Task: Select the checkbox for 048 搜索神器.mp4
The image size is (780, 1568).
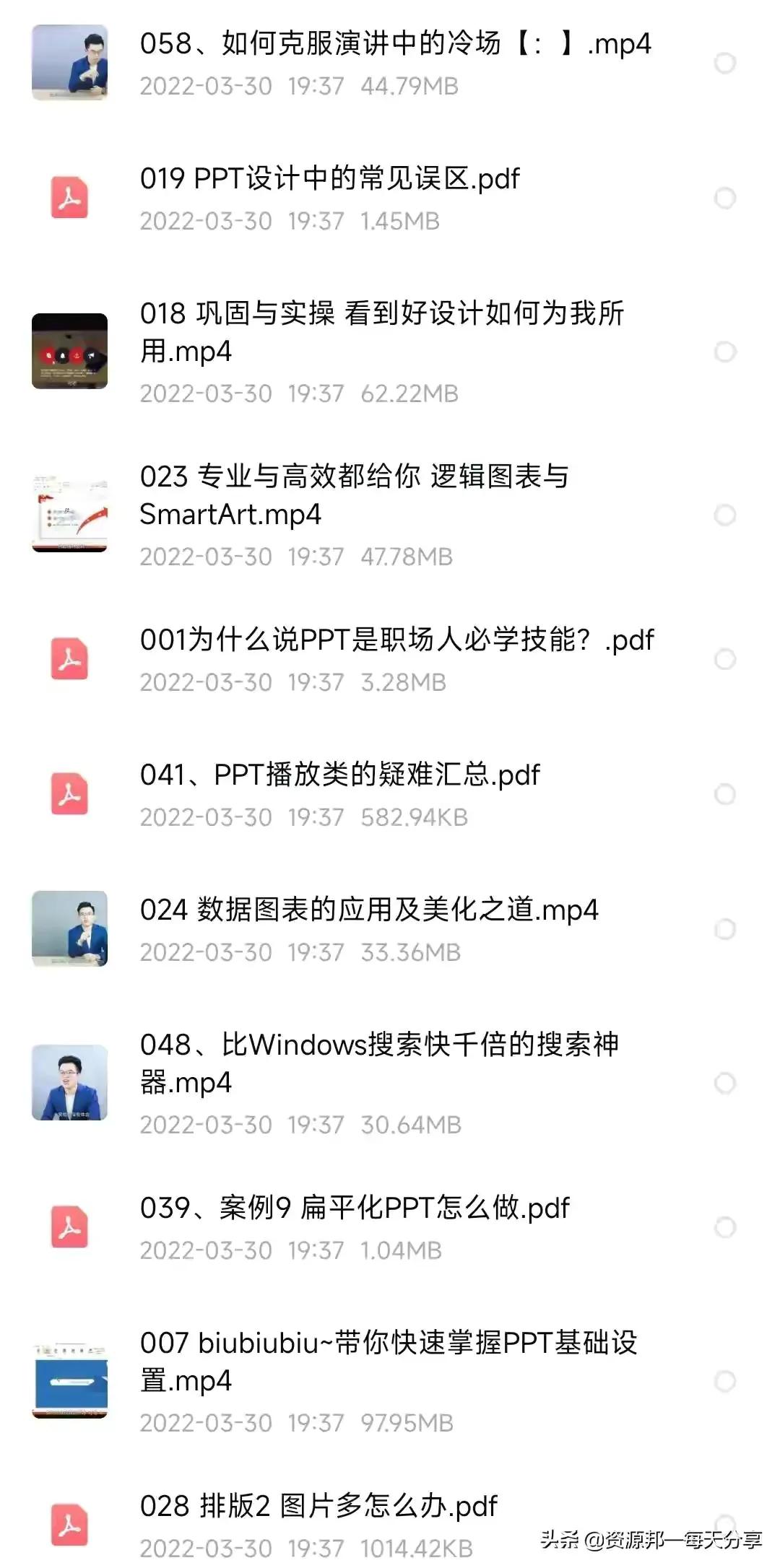Action: (x=724, y=1083)
